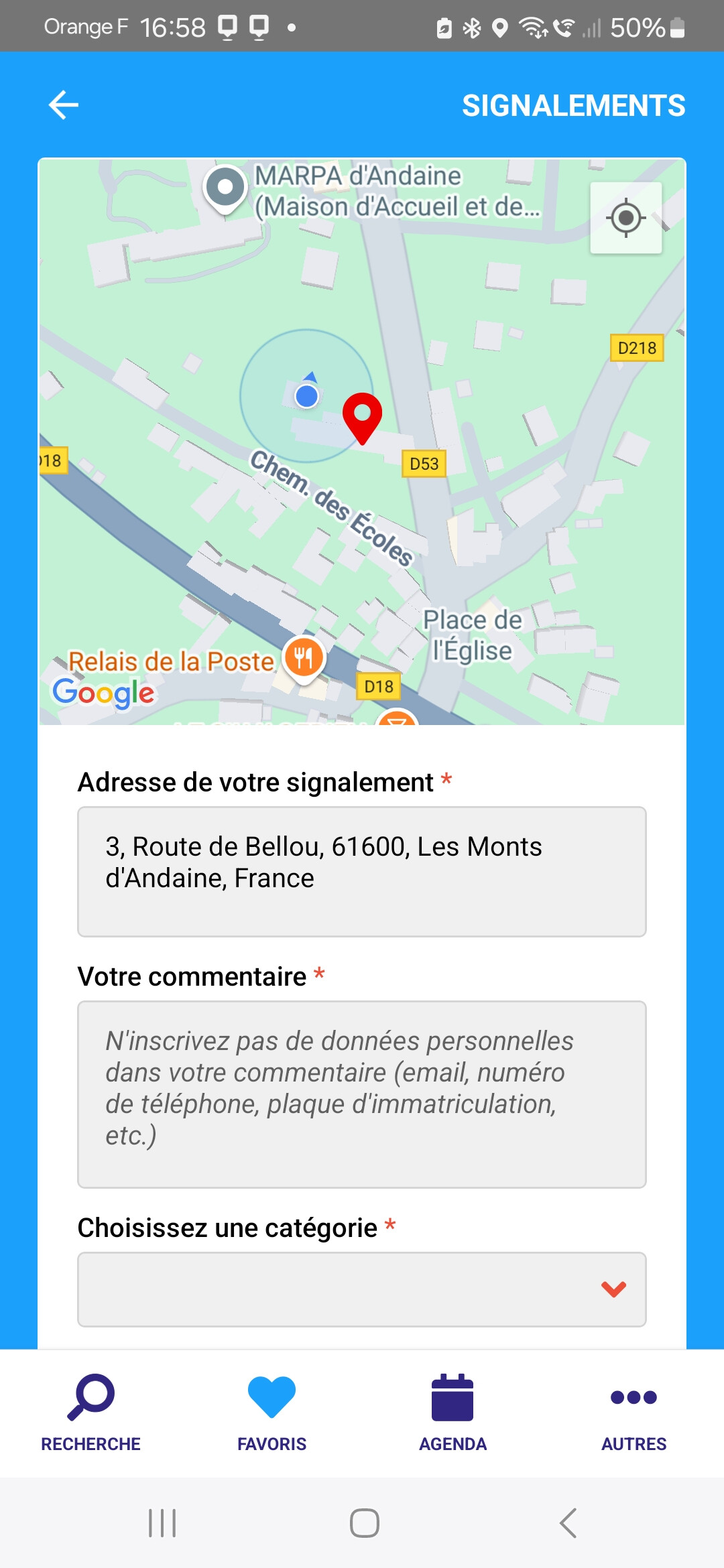Focus the comment text box

click(x=362, y=1094)
